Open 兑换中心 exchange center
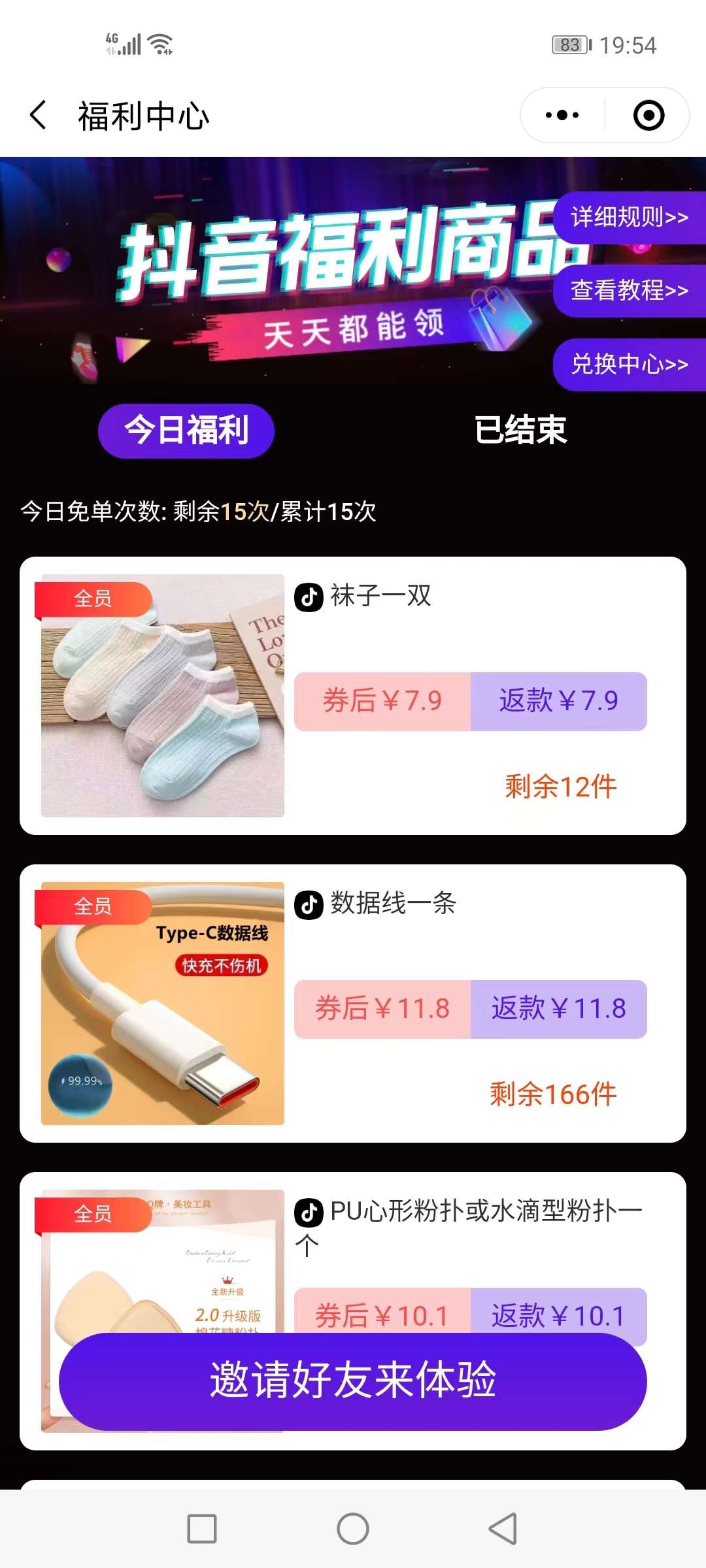Screen dimensions: 706x1568 [x=629, y=364]
